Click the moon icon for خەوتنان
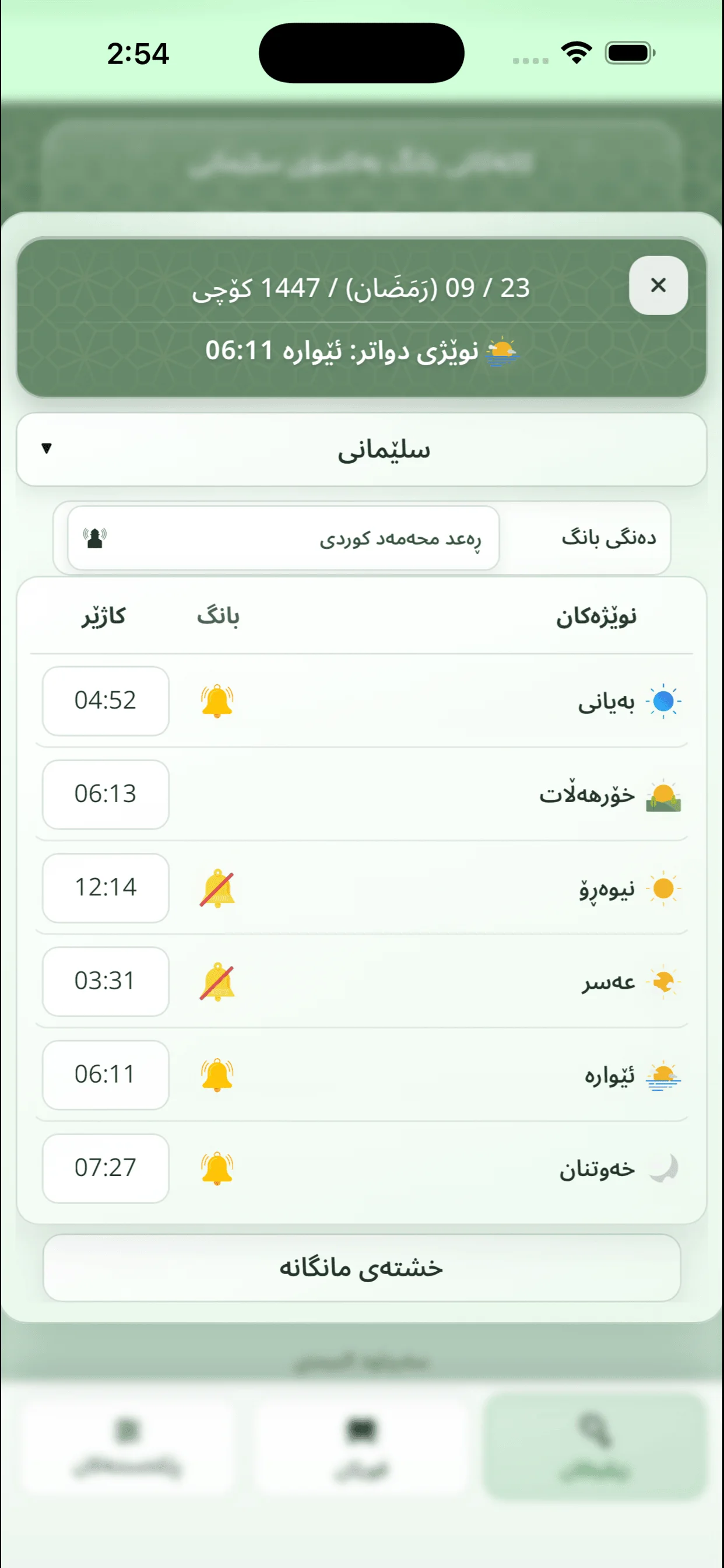Screen dimensions: 724x1568 (665, 1167)
